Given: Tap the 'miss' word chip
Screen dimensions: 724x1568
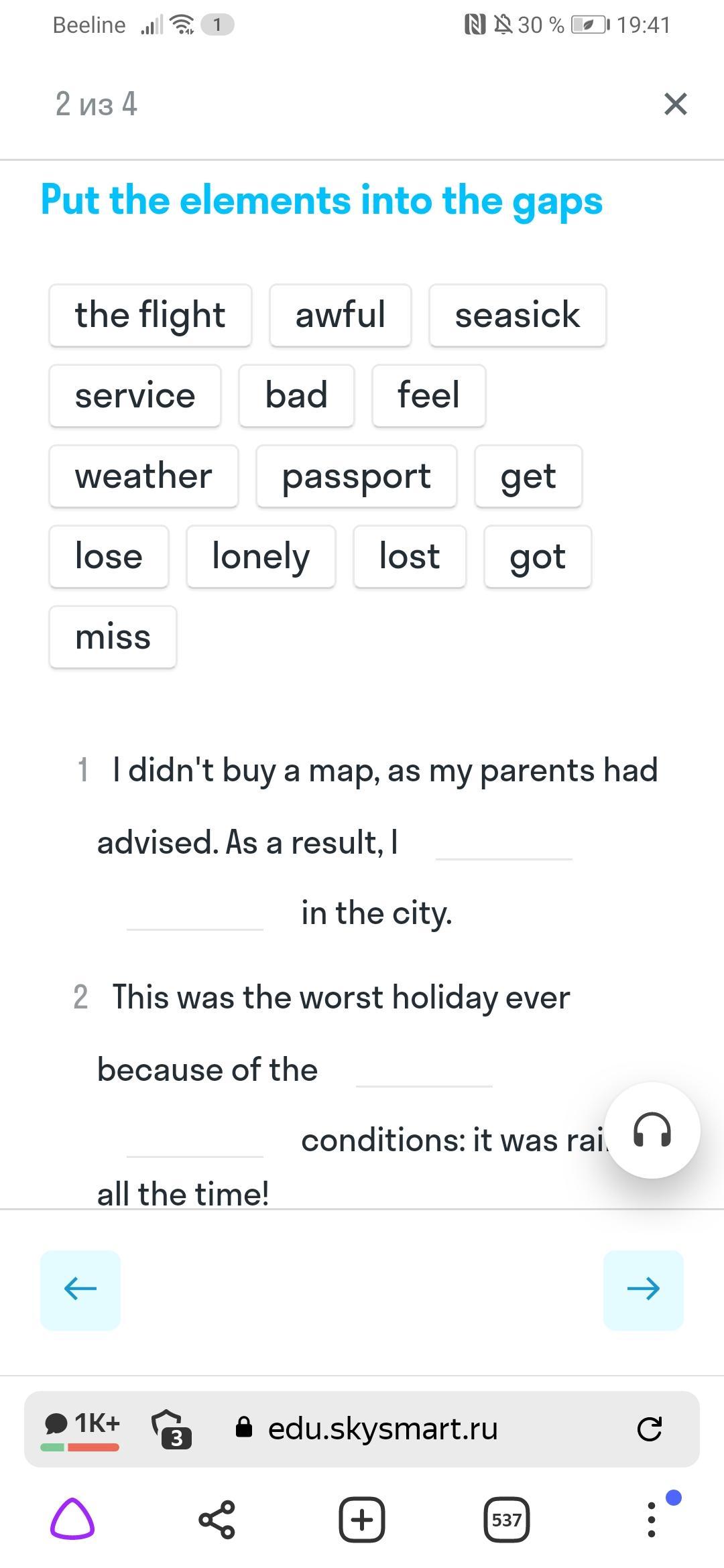Looking at the screenshot, I should (x=113, y=637).
